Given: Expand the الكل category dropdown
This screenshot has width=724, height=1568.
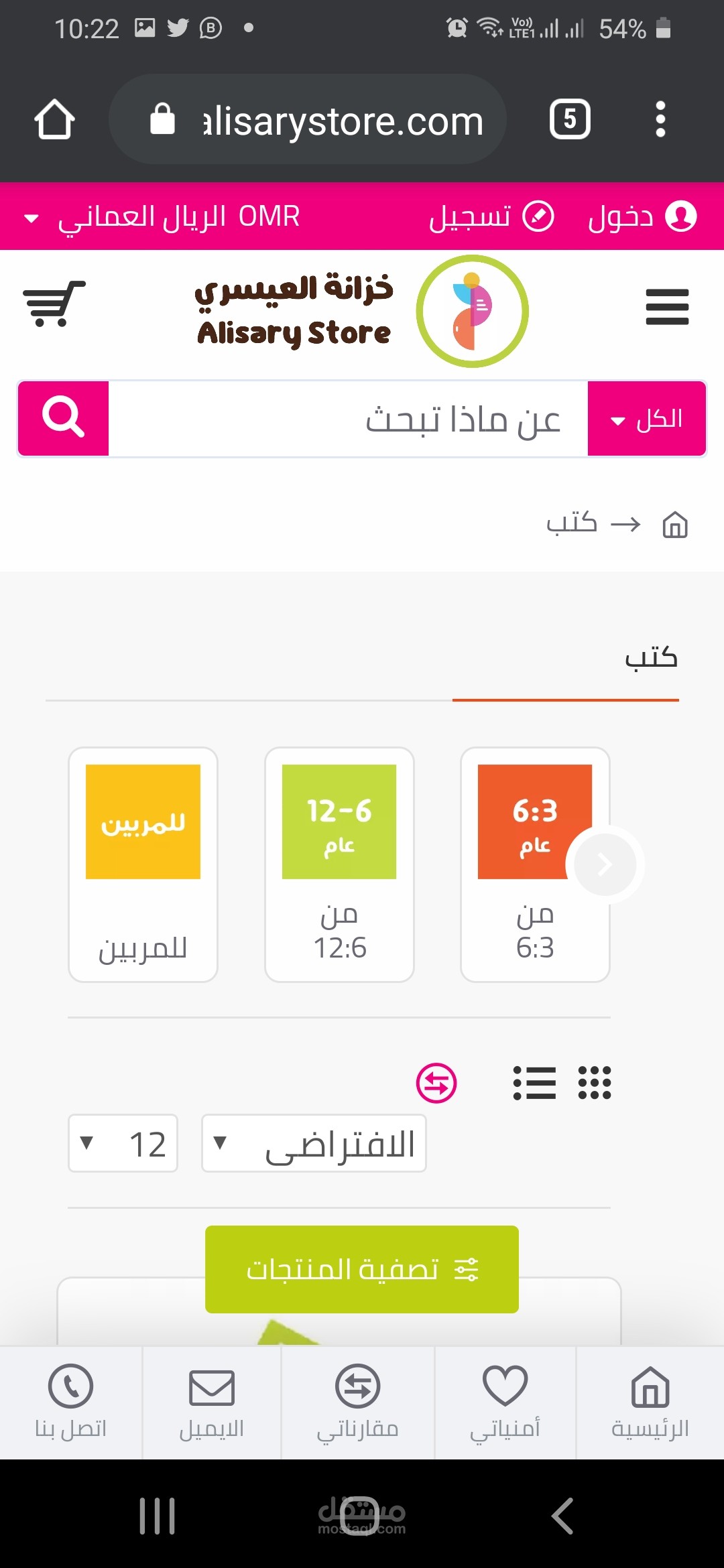Looking at the screenshot, I should pyautogui.click(x=646, y=419).
